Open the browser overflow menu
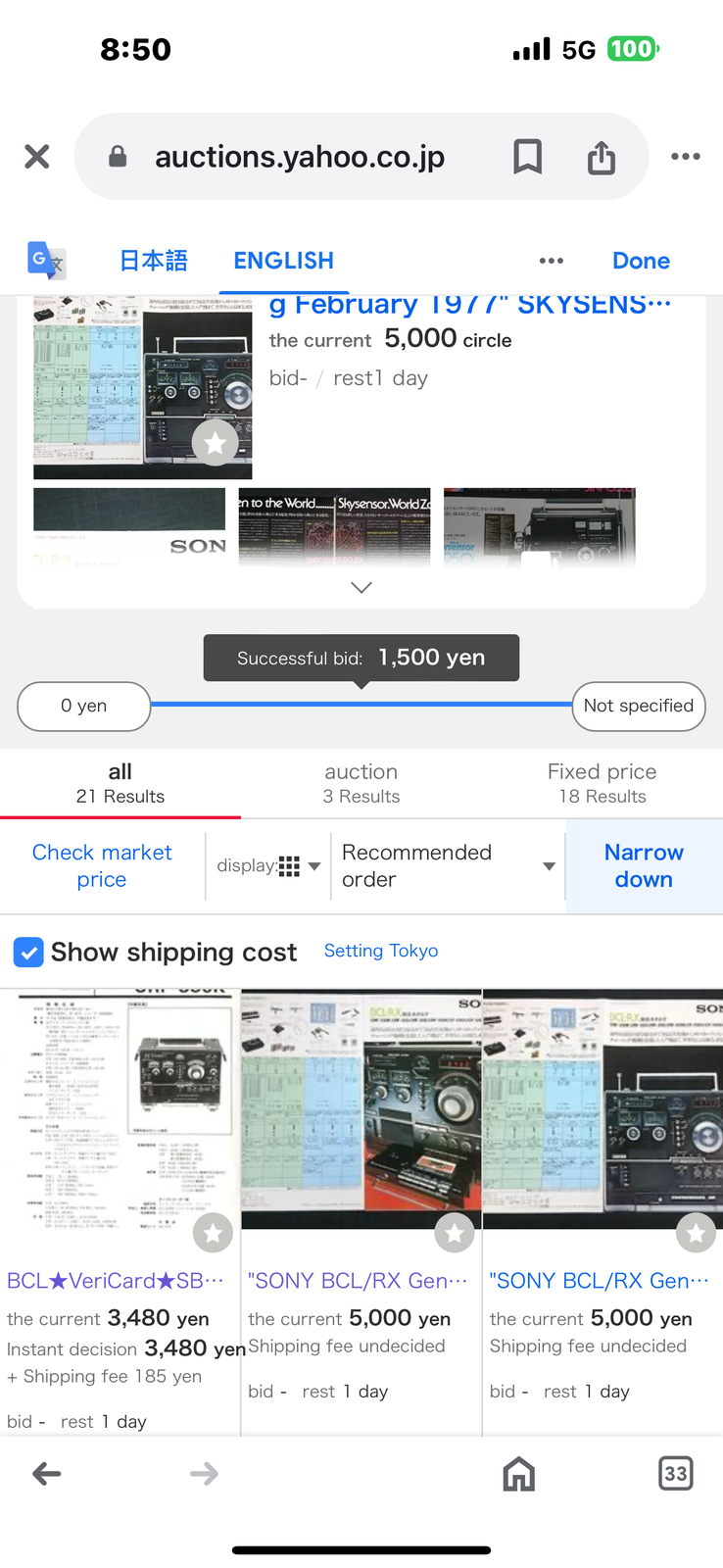This screenshot has width=723, height=1568. 686,157
